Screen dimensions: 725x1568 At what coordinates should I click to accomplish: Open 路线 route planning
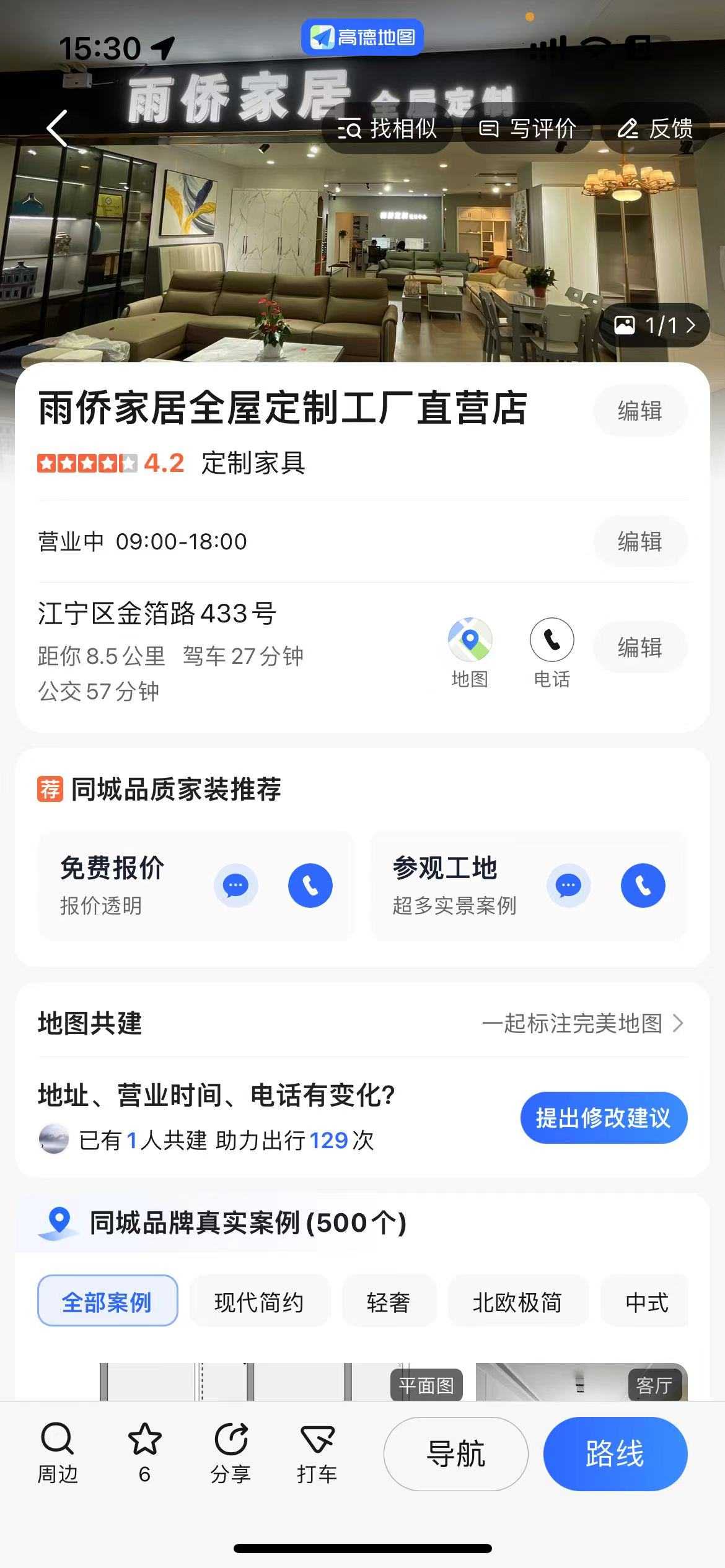(615, 1453)
